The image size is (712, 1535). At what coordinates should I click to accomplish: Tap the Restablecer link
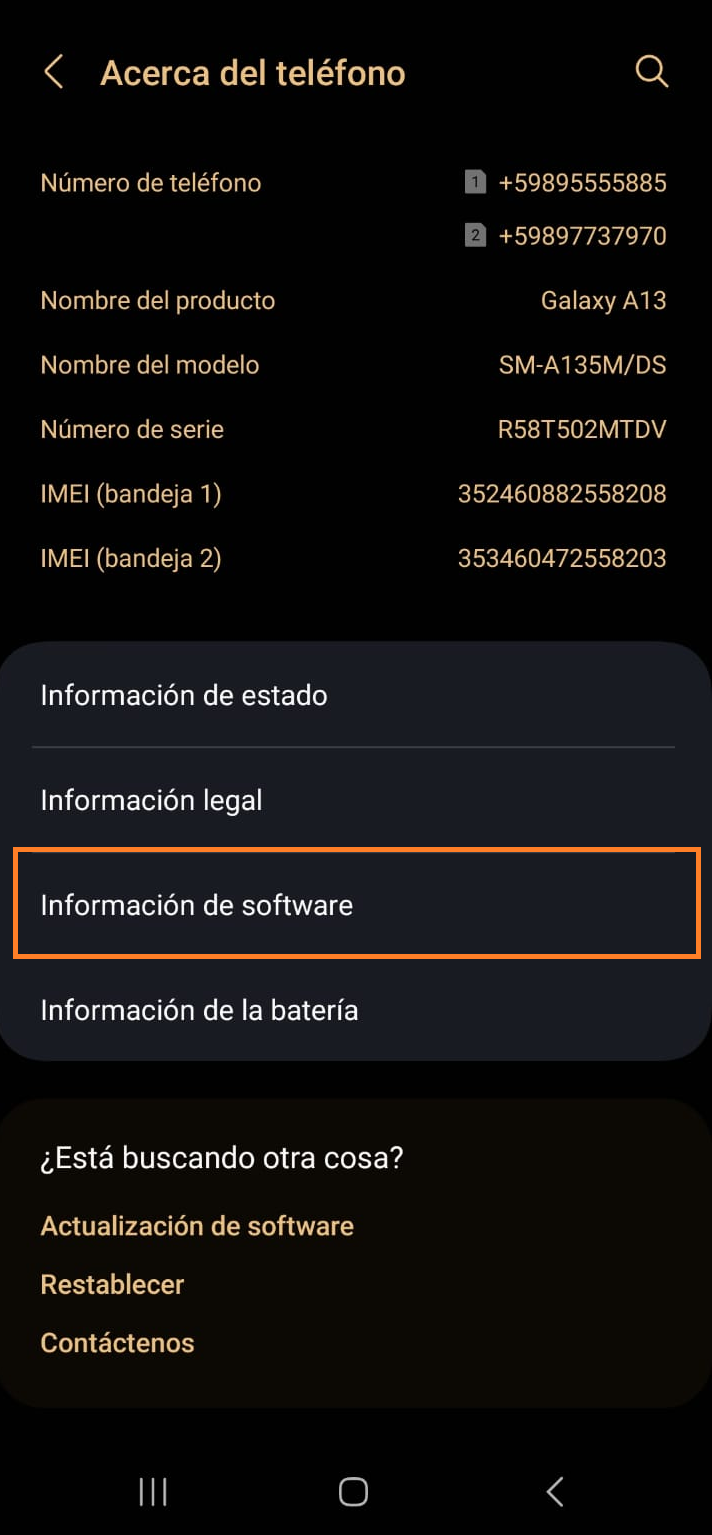pos(112,1284)
